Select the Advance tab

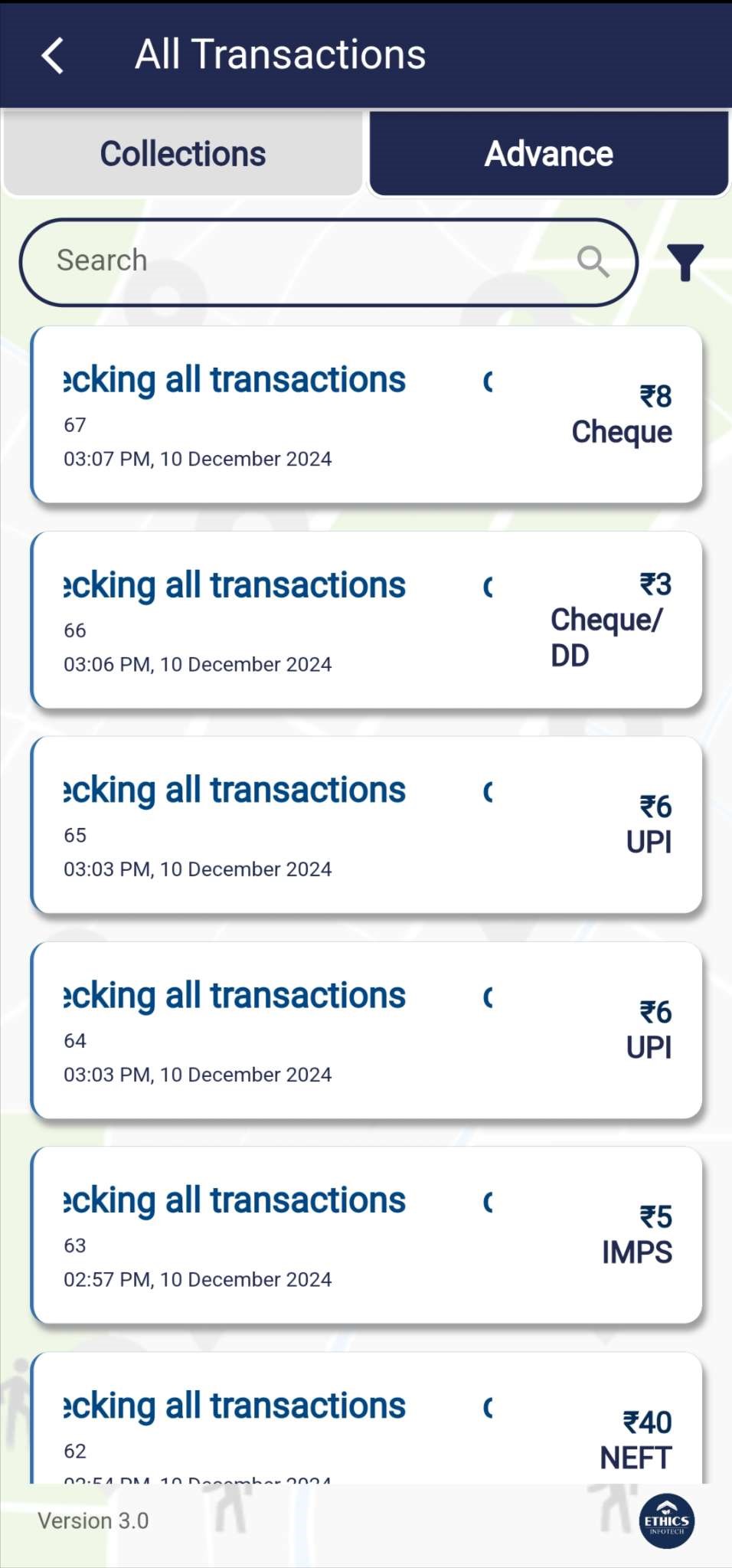pyautogui.click(x=549, y=153)
